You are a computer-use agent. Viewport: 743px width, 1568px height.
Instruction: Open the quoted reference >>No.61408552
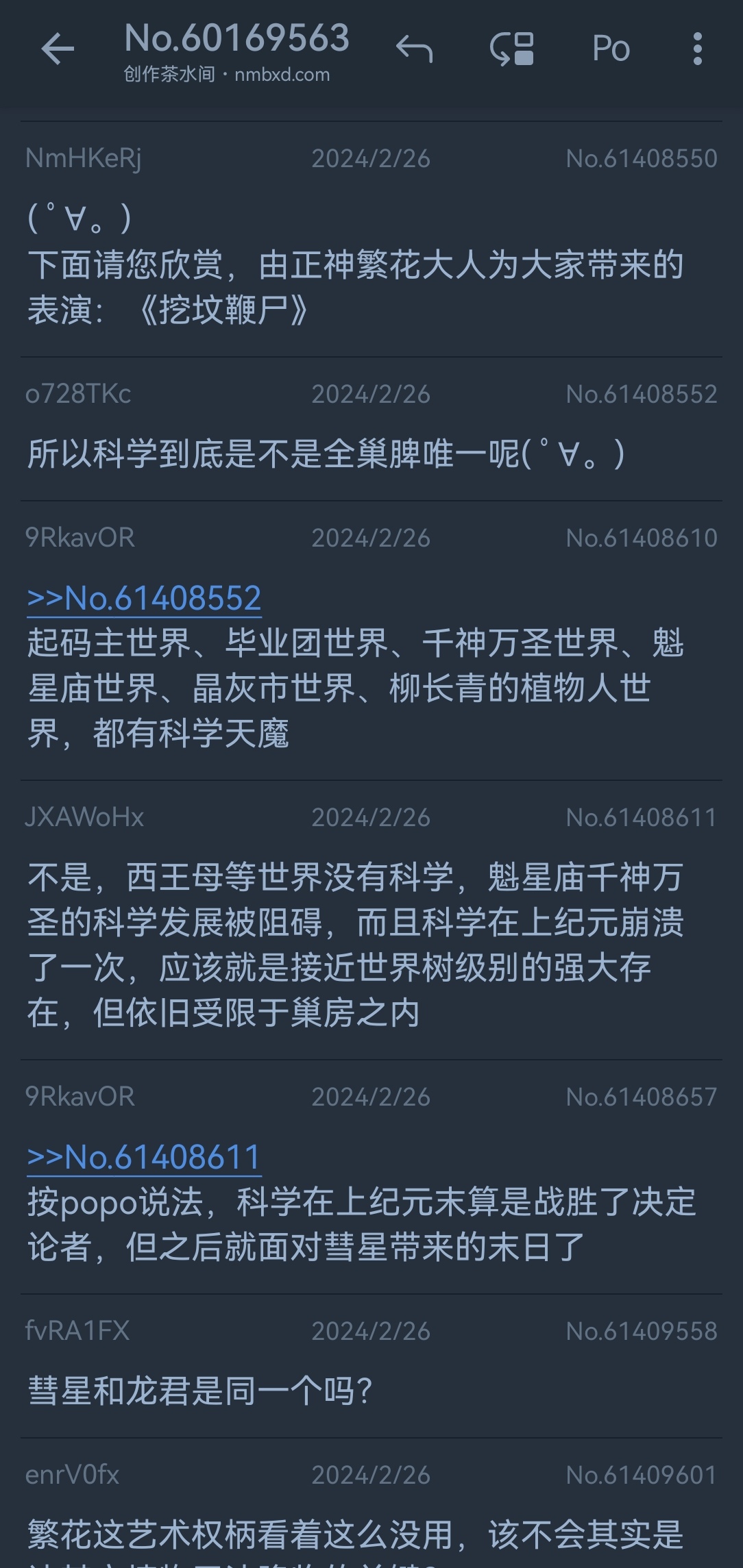click(x=144, y=598)
